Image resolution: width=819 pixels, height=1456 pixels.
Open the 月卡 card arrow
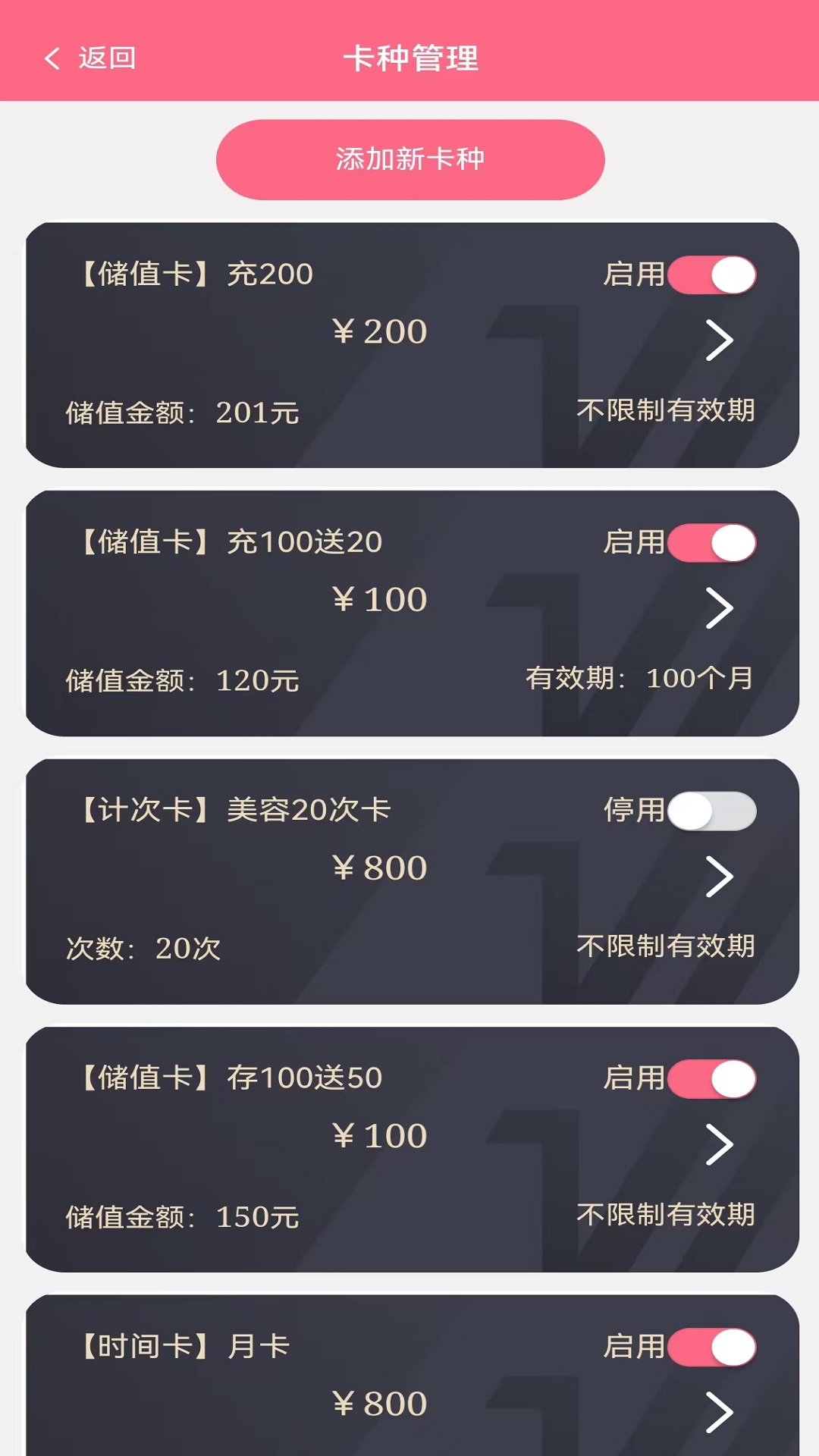[719, 1412]
